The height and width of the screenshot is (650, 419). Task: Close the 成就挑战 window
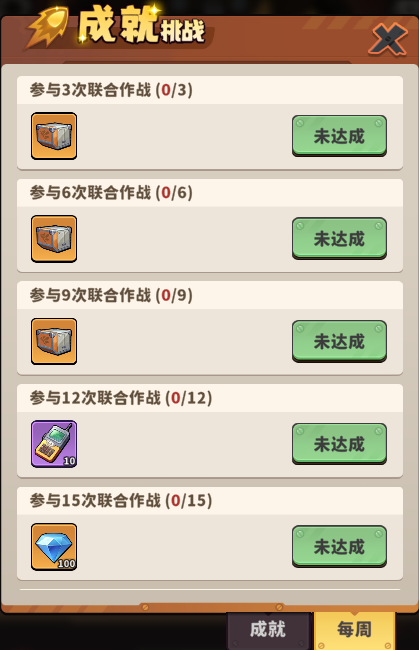click(388, 39)
